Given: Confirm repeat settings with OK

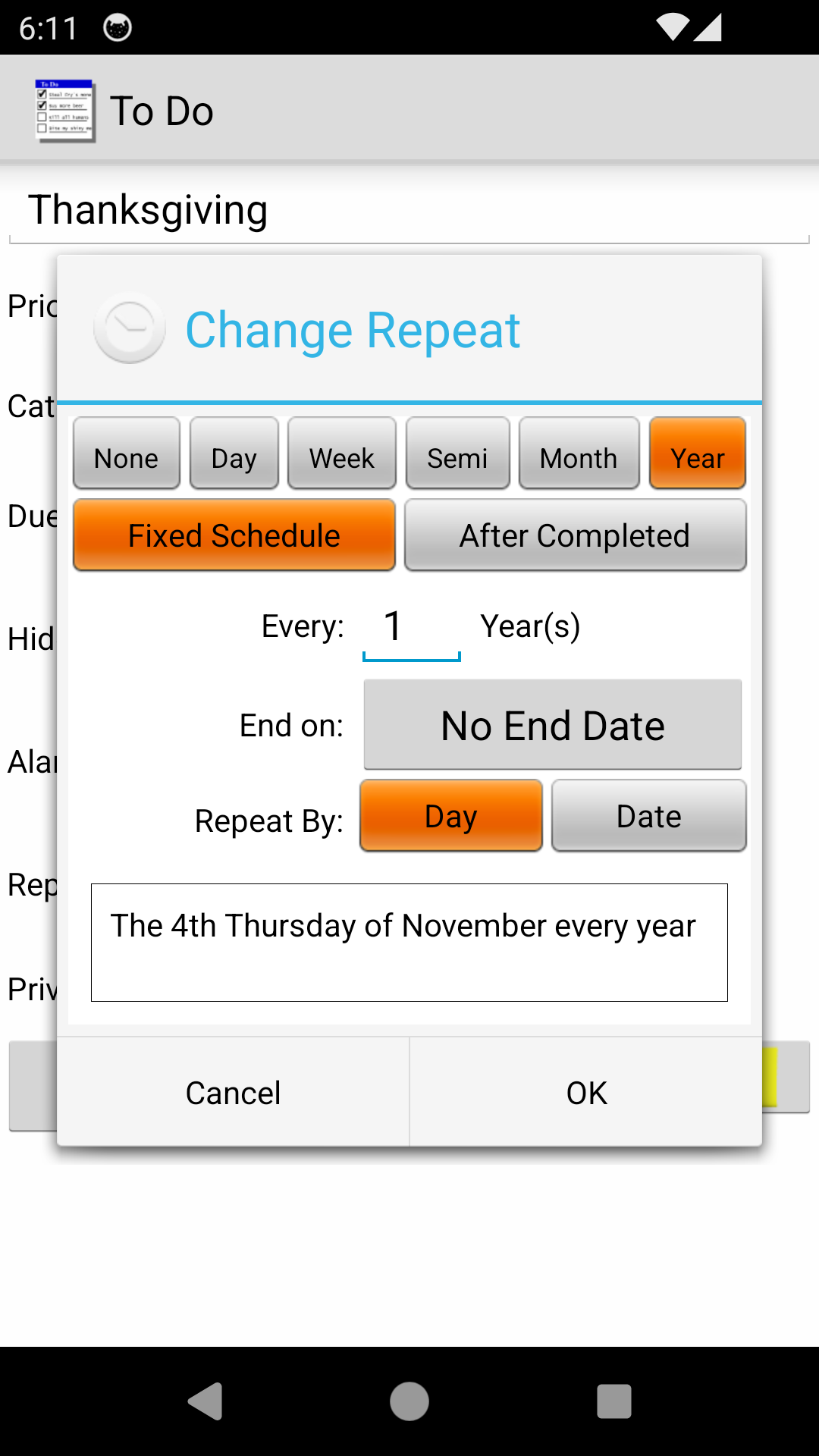Looking at the screenshot, I should pyautogui.click(x=586, y=1093).
